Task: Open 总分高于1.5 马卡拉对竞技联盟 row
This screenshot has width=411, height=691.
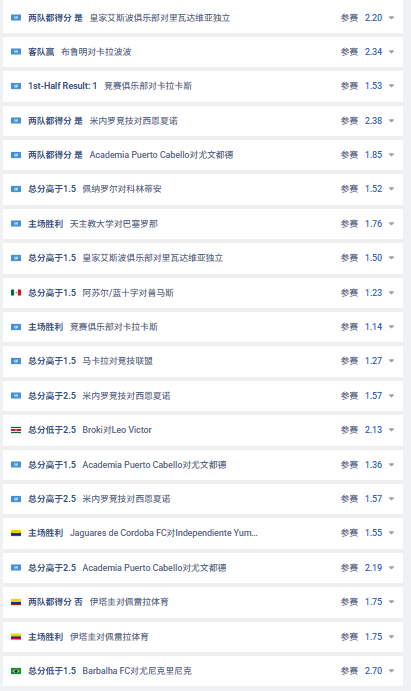Action: pos(203,361)
